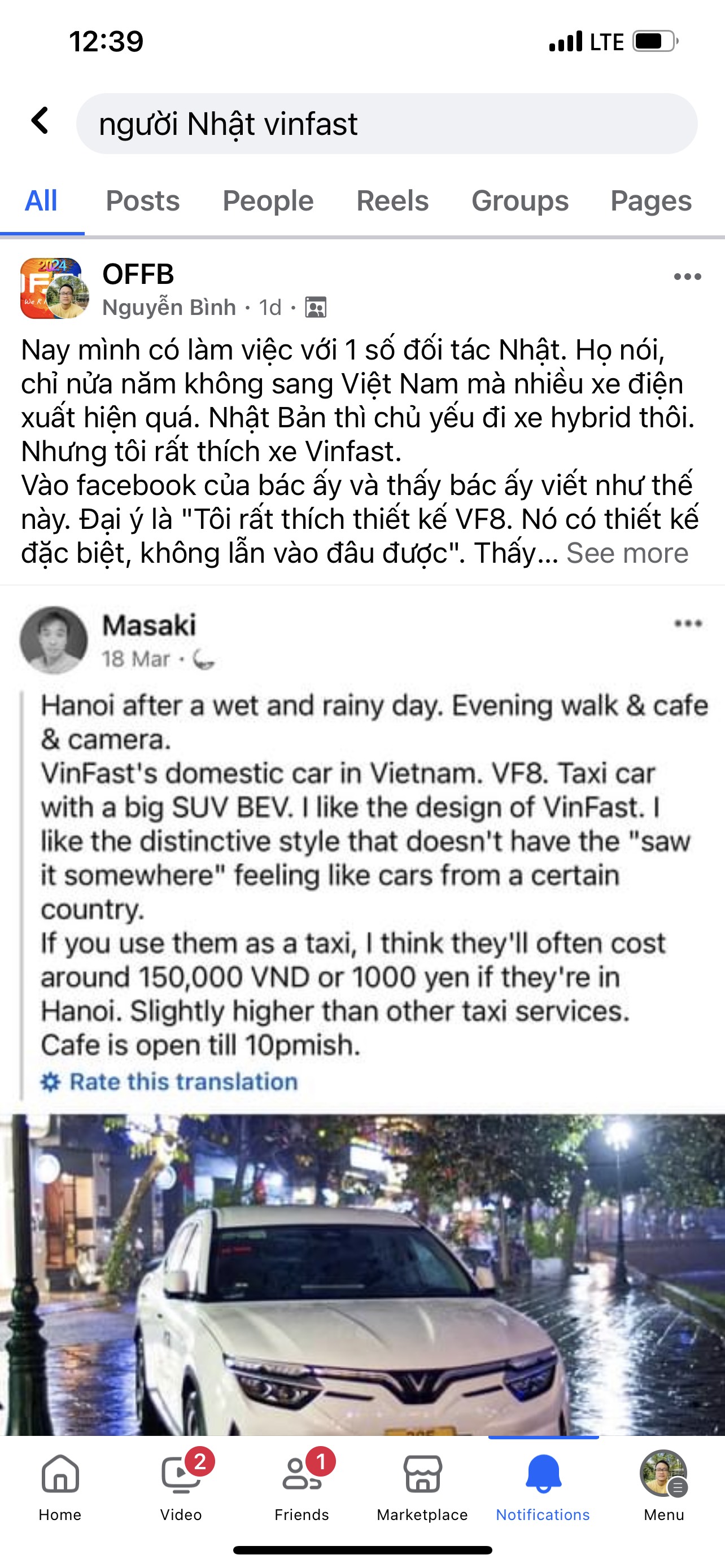
Task: Open the Menu tab
Action: tap(663, 1485)
